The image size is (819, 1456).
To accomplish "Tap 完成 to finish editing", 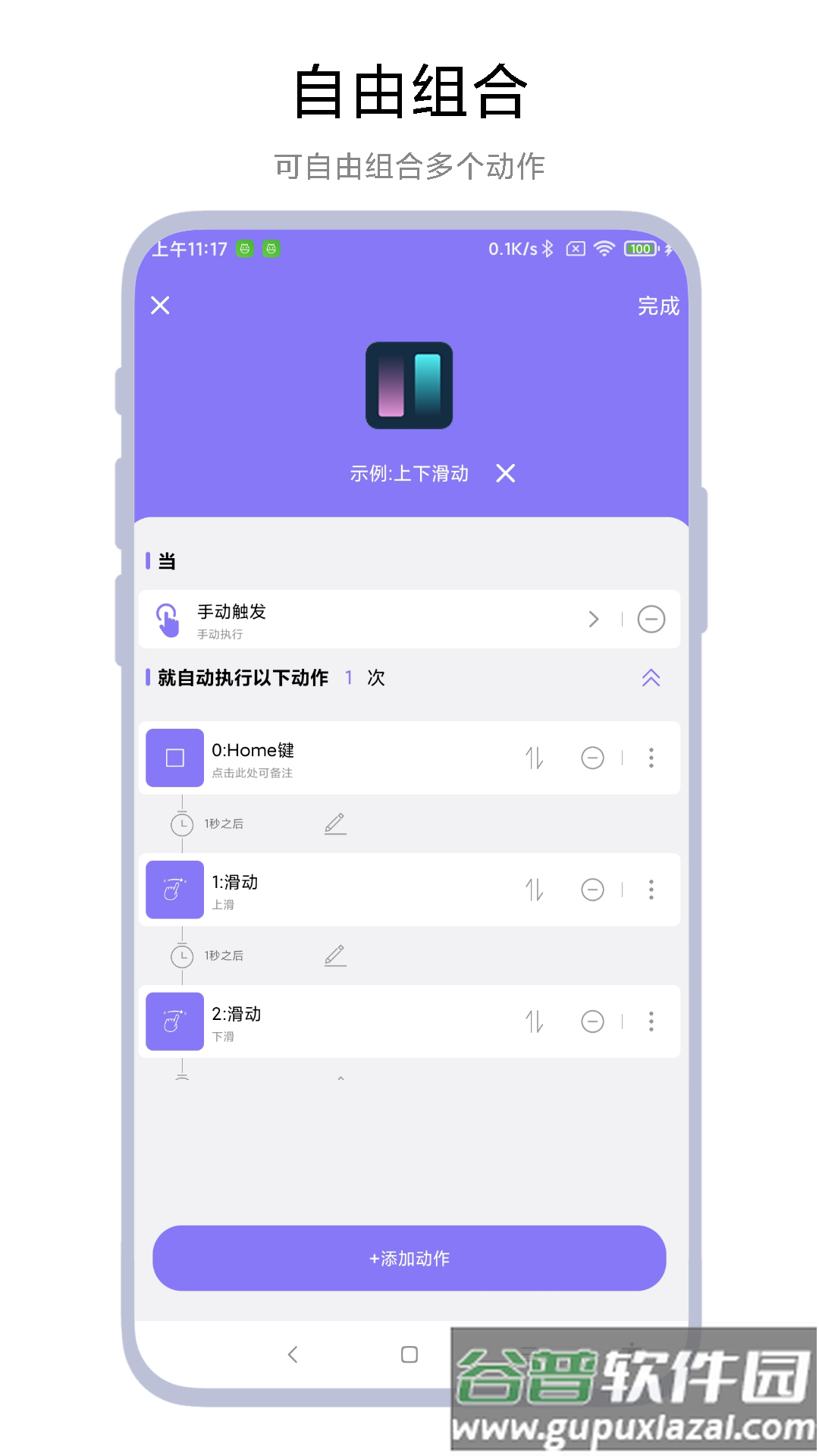I will click(x=658, y=306).
